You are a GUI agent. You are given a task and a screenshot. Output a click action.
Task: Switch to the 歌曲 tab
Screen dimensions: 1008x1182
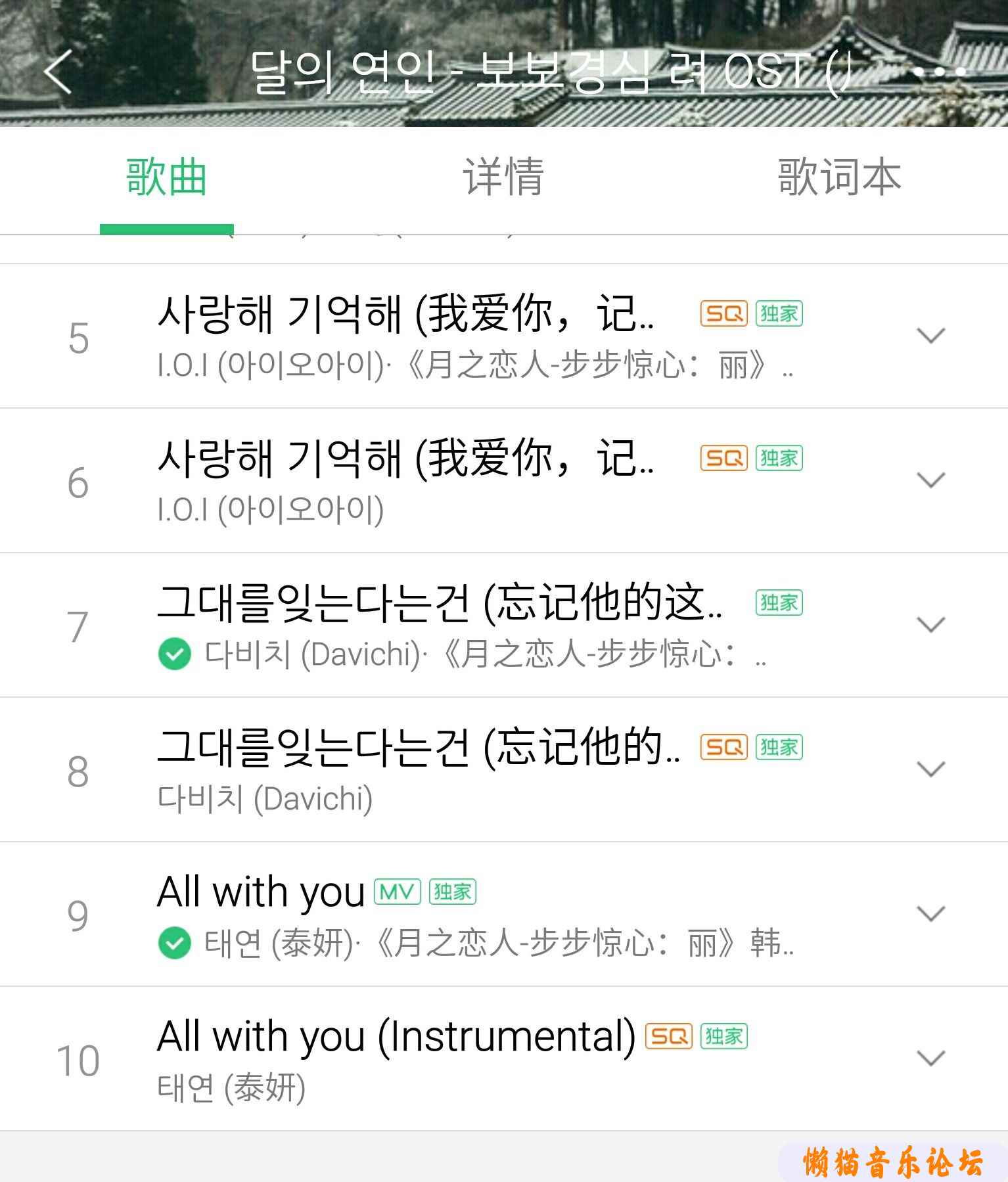tap(166, 177)
